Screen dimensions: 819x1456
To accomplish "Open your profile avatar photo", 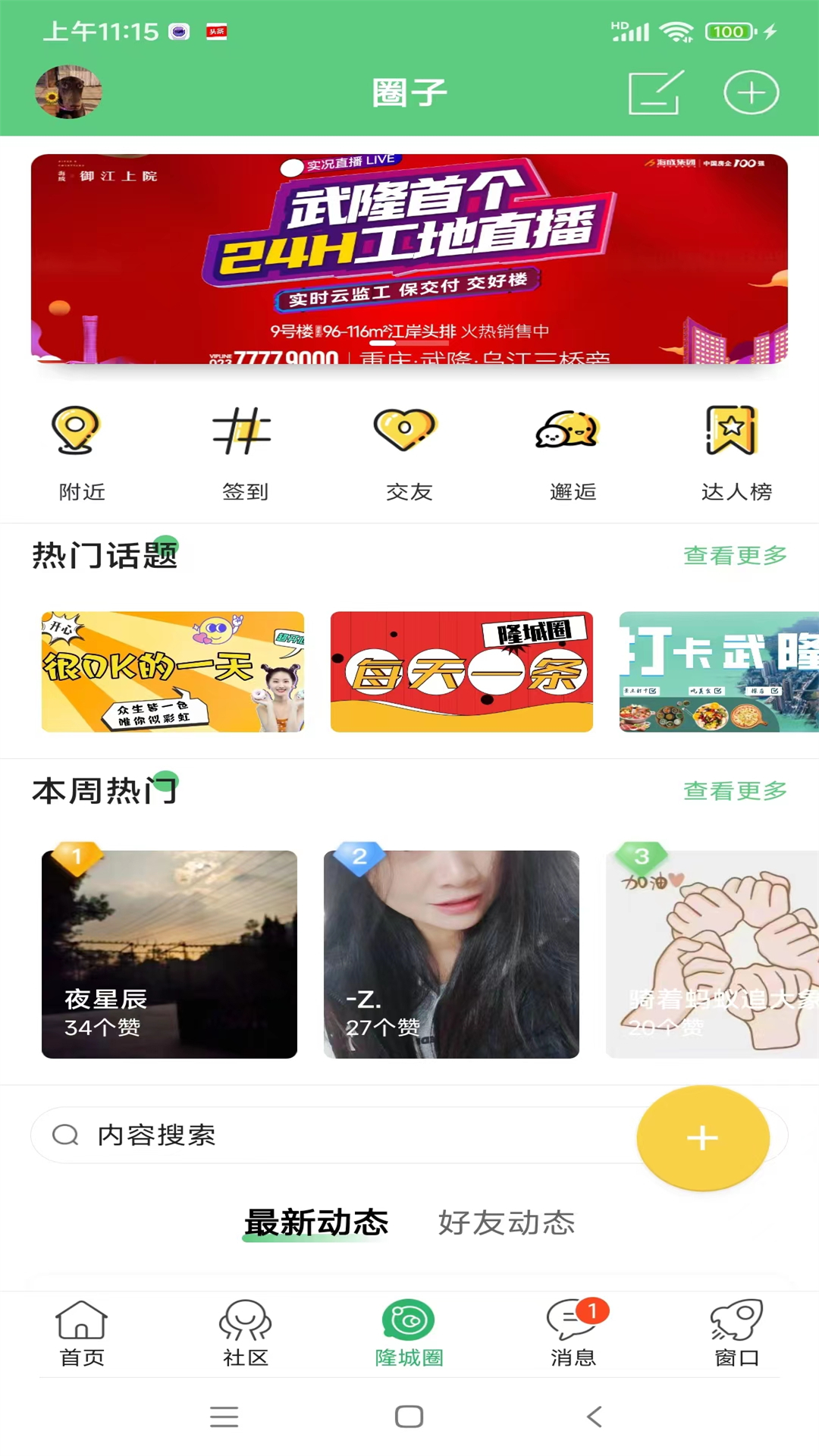I will coord(69,91).
